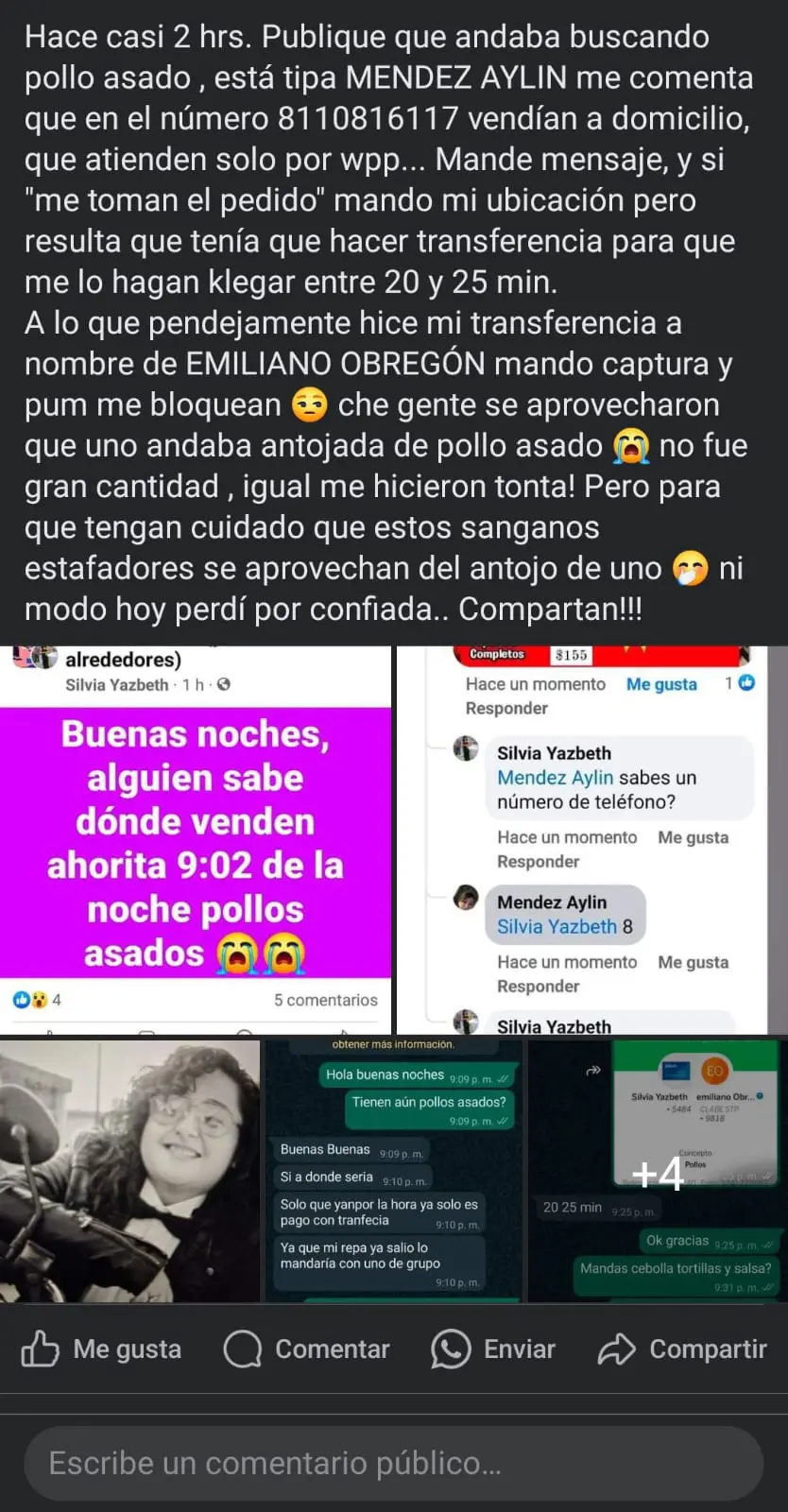The width and height of the screenshot is (788, 1512).
Task: Share the post with Compartir
Action: [x=682, y=1349]
